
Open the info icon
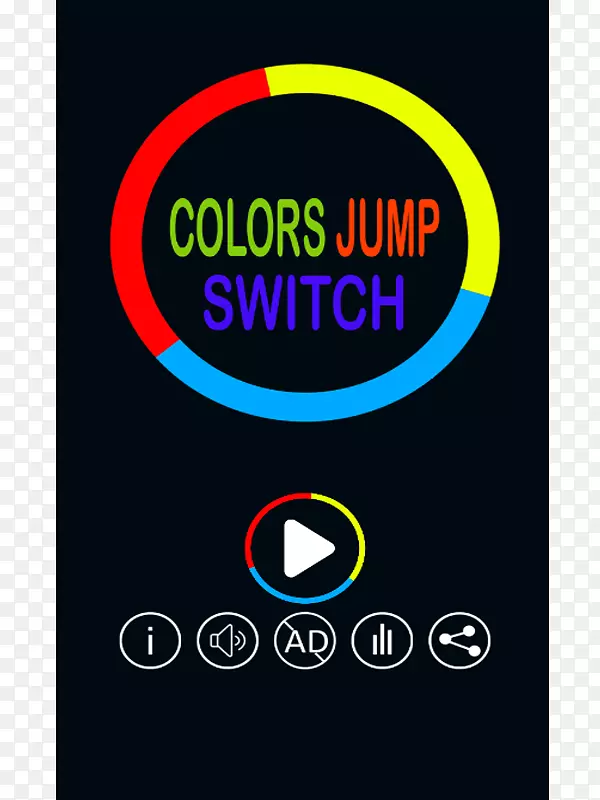tap(150, 640)
